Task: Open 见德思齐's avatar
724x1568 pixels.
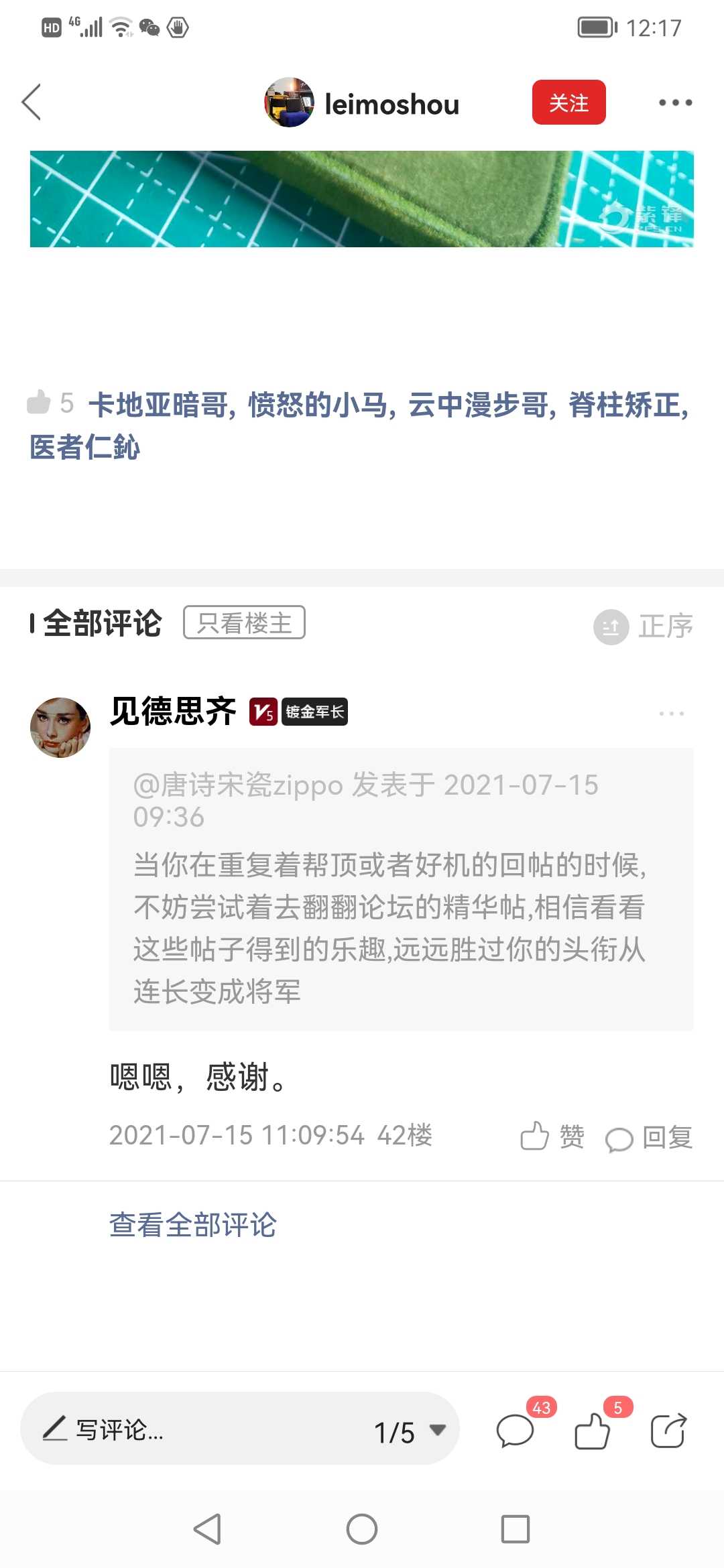Action: (60, 728)
